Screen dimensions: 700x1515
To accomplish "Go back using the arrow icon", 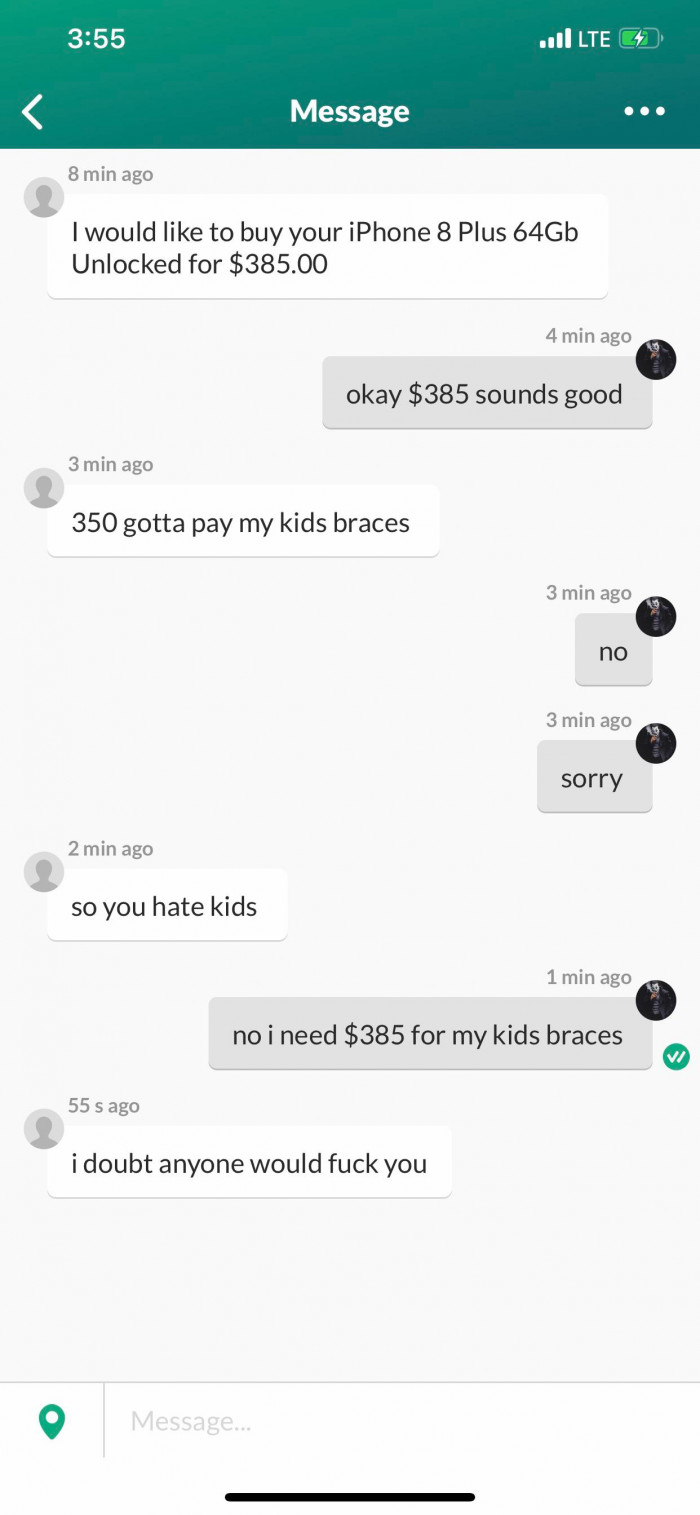I will click(x=33, y=111).
